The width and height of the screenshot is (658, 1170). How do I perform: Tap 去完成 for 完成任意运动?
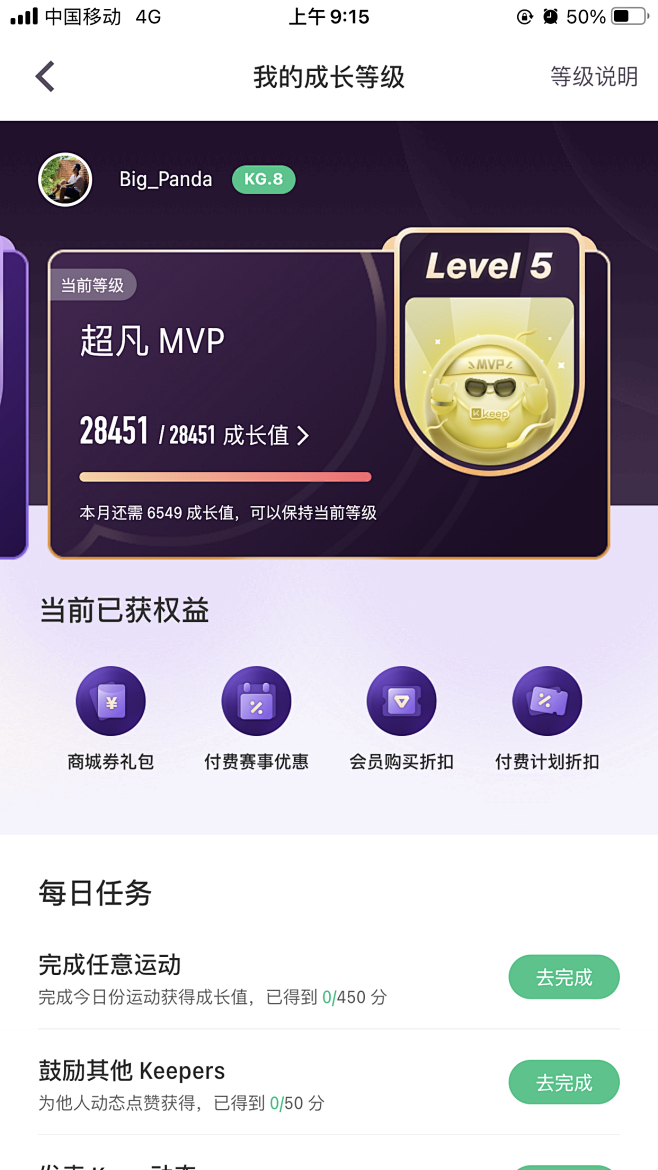click(564, 977)
